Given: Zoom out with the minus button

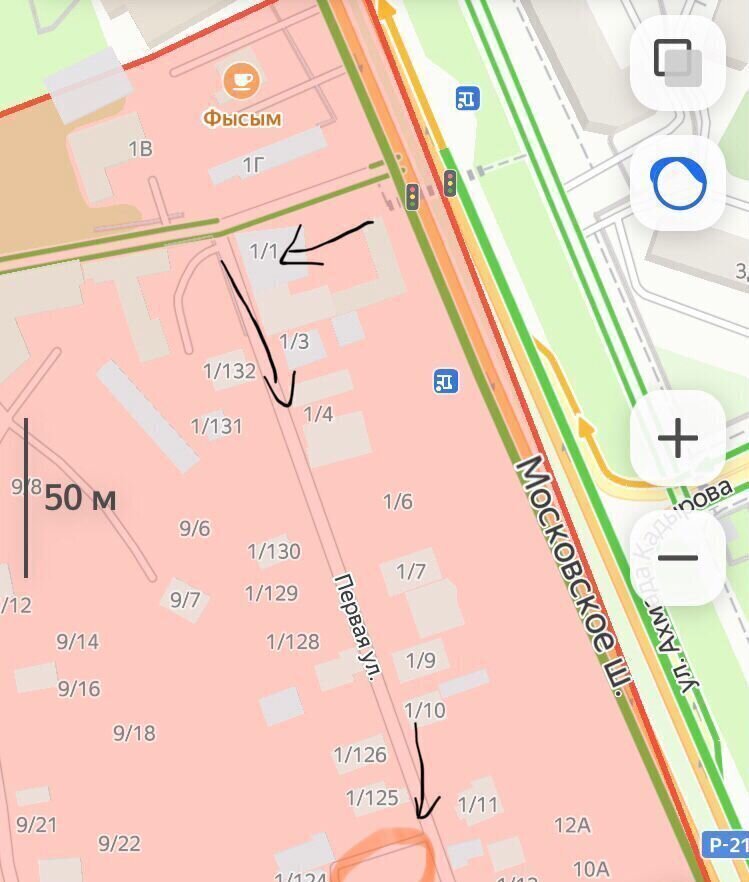Looking at the screenshot, I should coord(677,557).
